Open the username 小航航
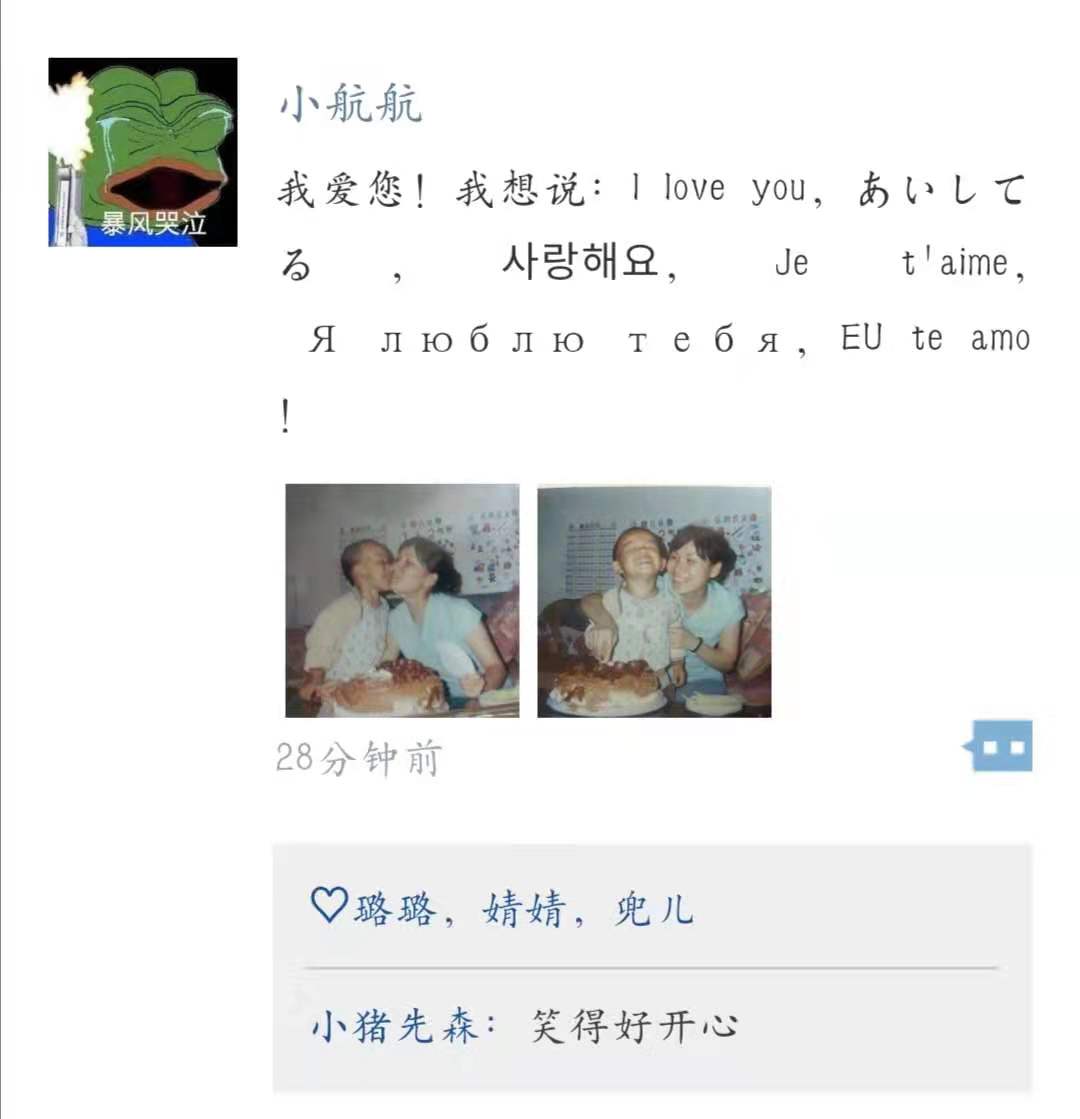1080x1119 pixels. coord(351,105)
